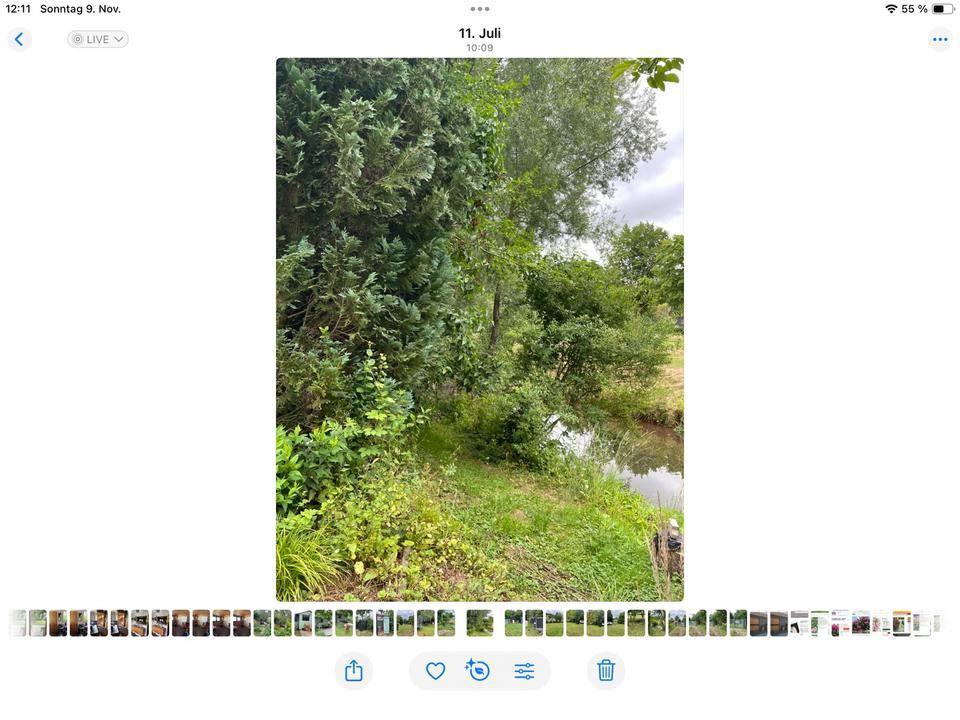
Task: Open the LIVE photo options dropdown
Action: 98,39
